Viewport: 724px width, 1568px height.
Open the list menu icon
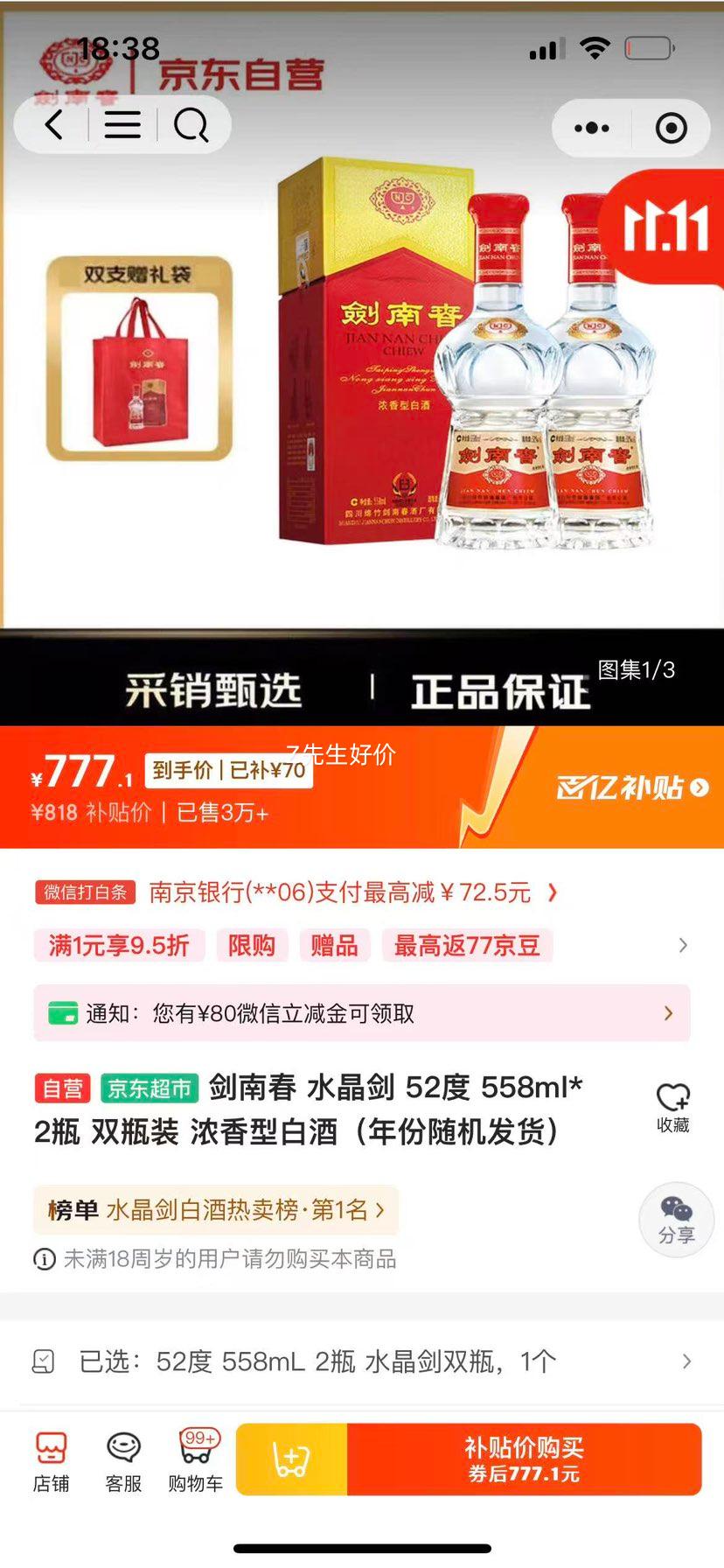122,126
